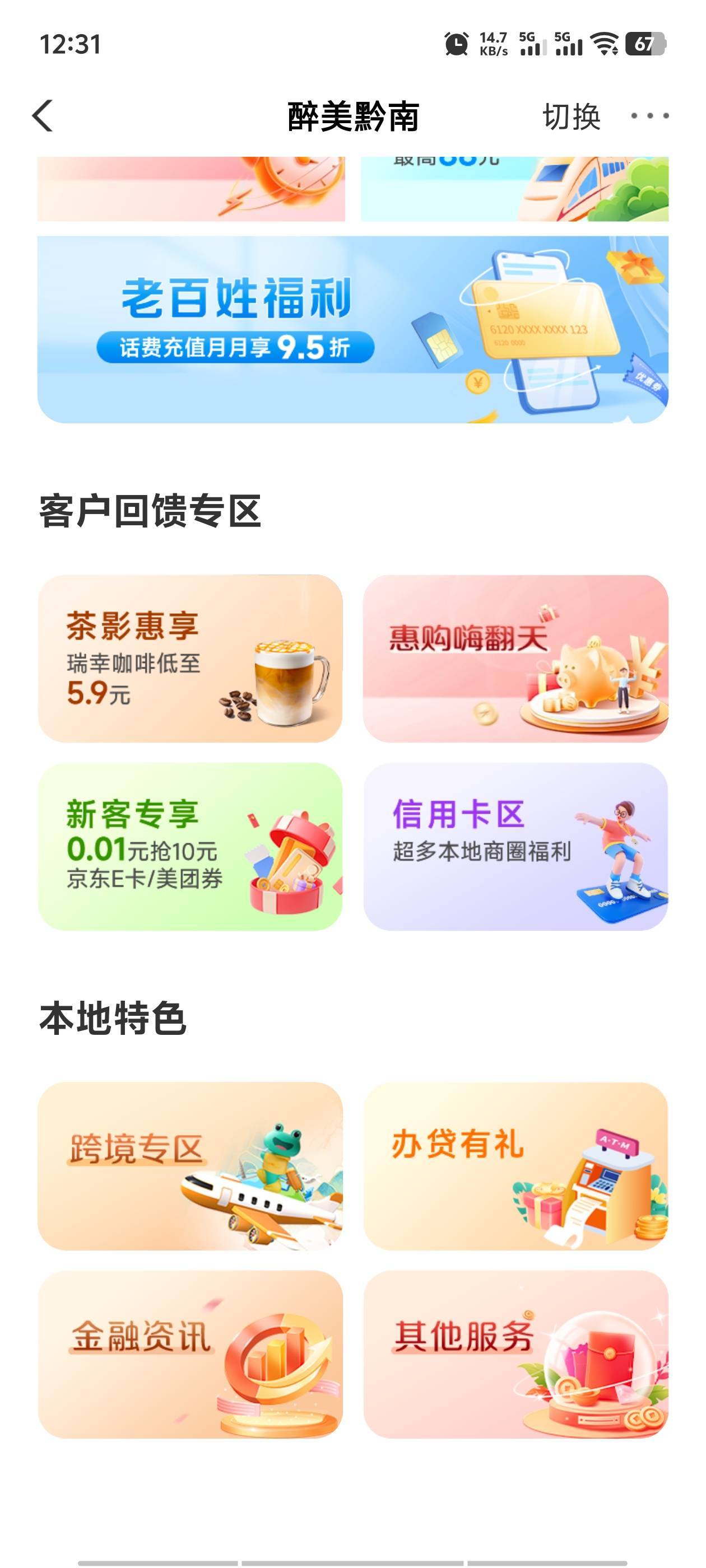Open the 其他服务 card
The image size is (706, 1568).
(x=515, y=1354)
